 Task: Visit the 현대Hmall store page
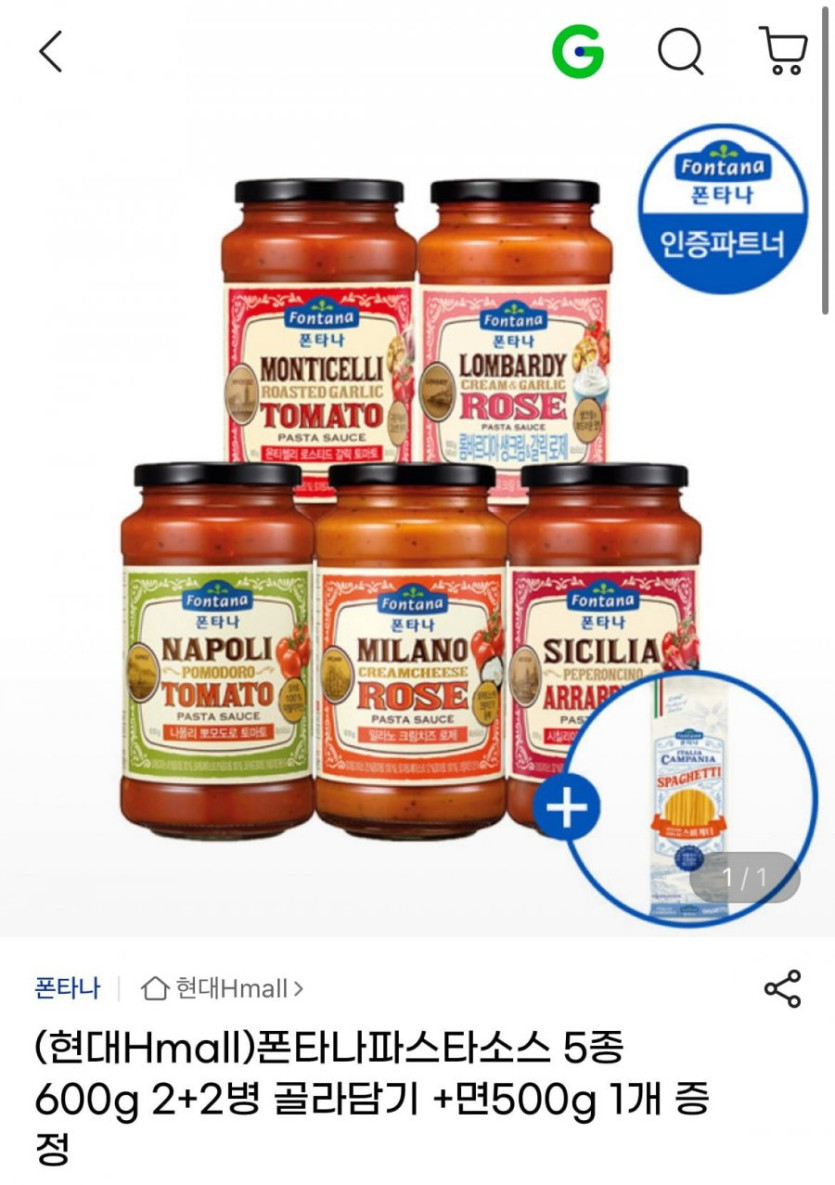[x=222, y=989]
